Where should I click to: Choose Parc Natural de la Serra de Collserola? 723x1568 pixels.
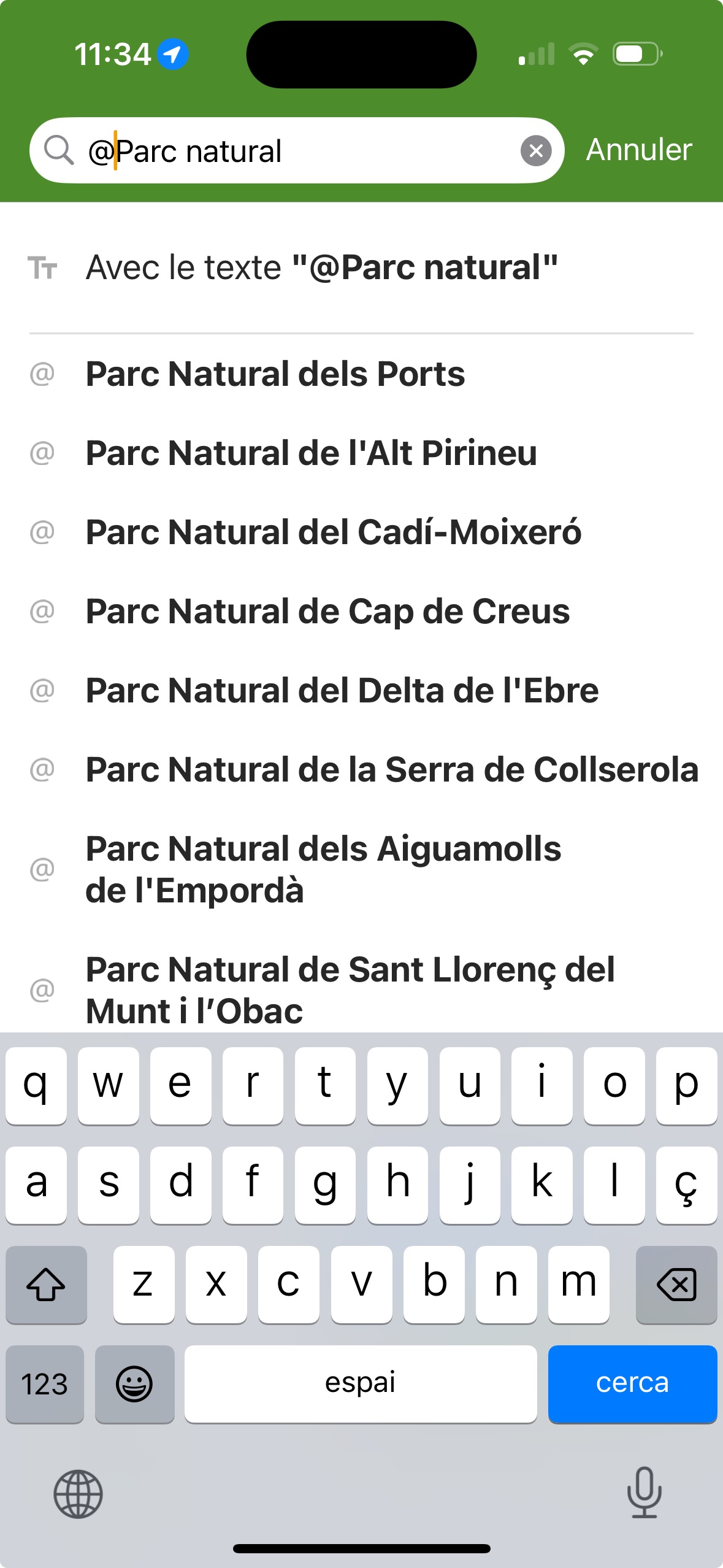pos(391,770)
